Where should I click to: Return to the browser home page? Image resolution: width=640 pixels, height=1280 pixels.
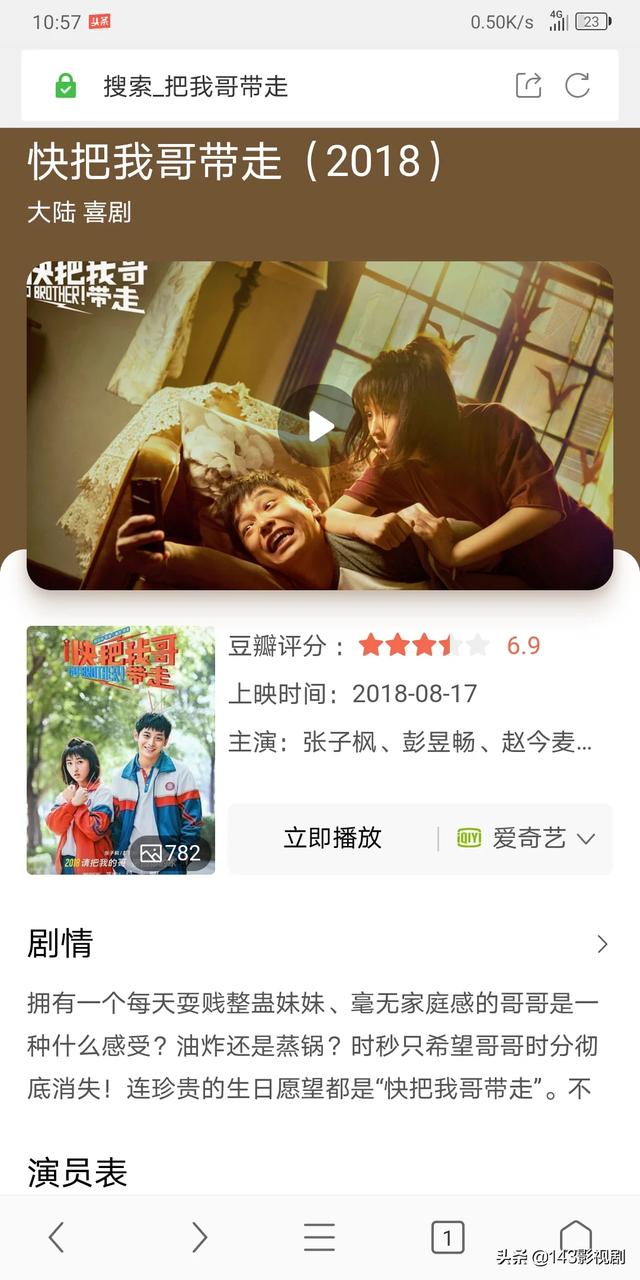[x=575, y=1235]
